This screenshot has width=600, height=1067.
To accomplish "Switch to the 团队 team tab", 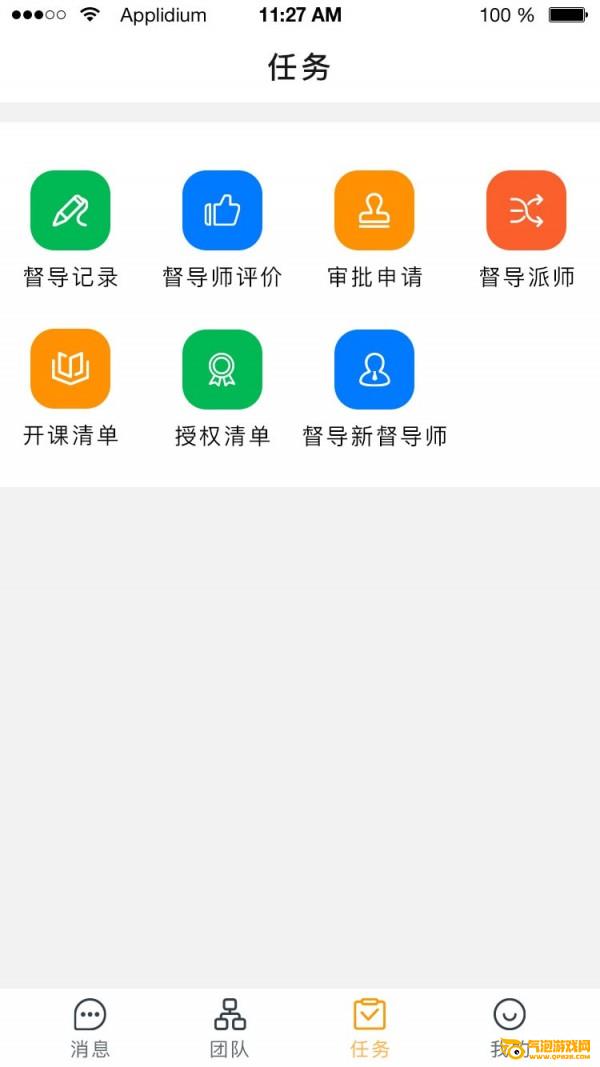I will point(230,1027).
